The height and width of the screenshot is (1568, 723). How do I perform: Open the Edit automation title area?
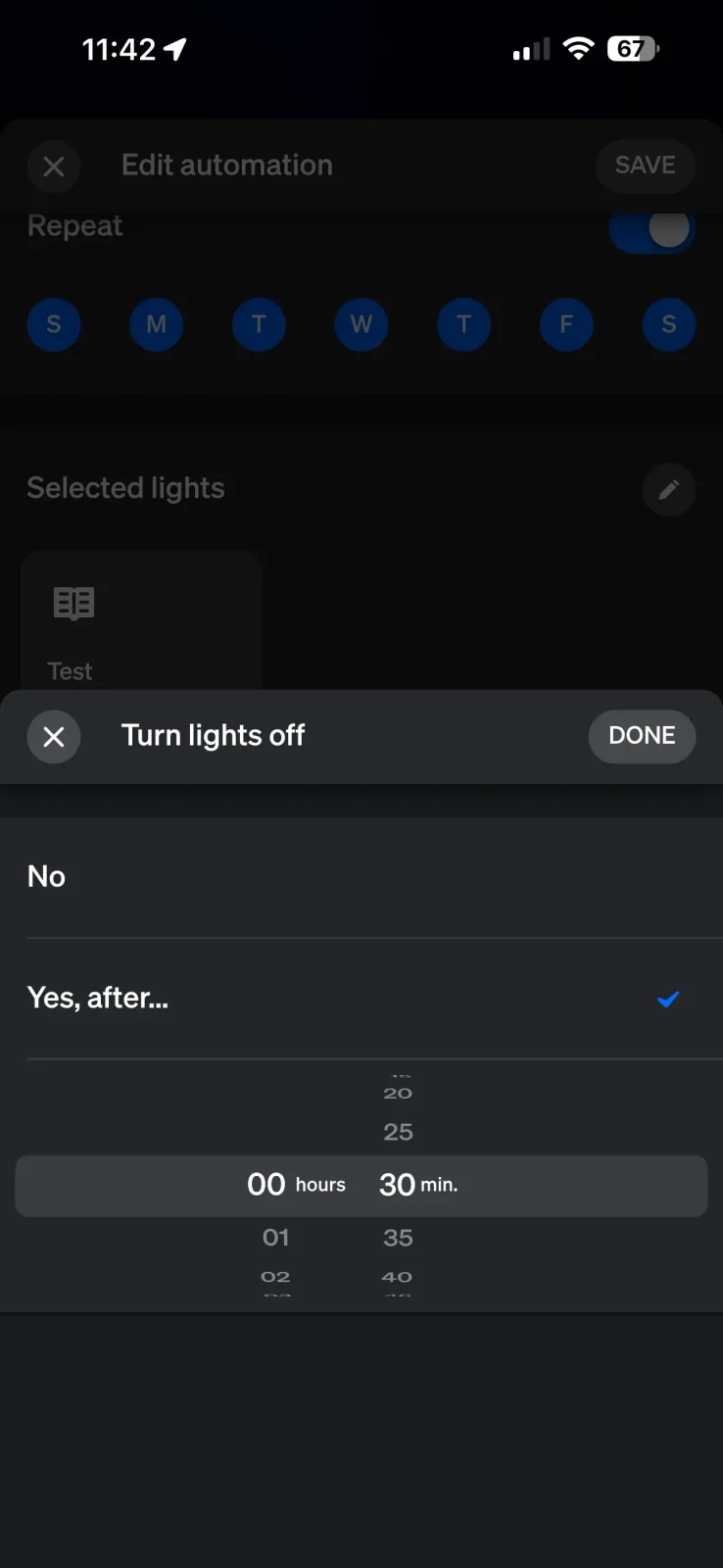(x=226, y=165)
